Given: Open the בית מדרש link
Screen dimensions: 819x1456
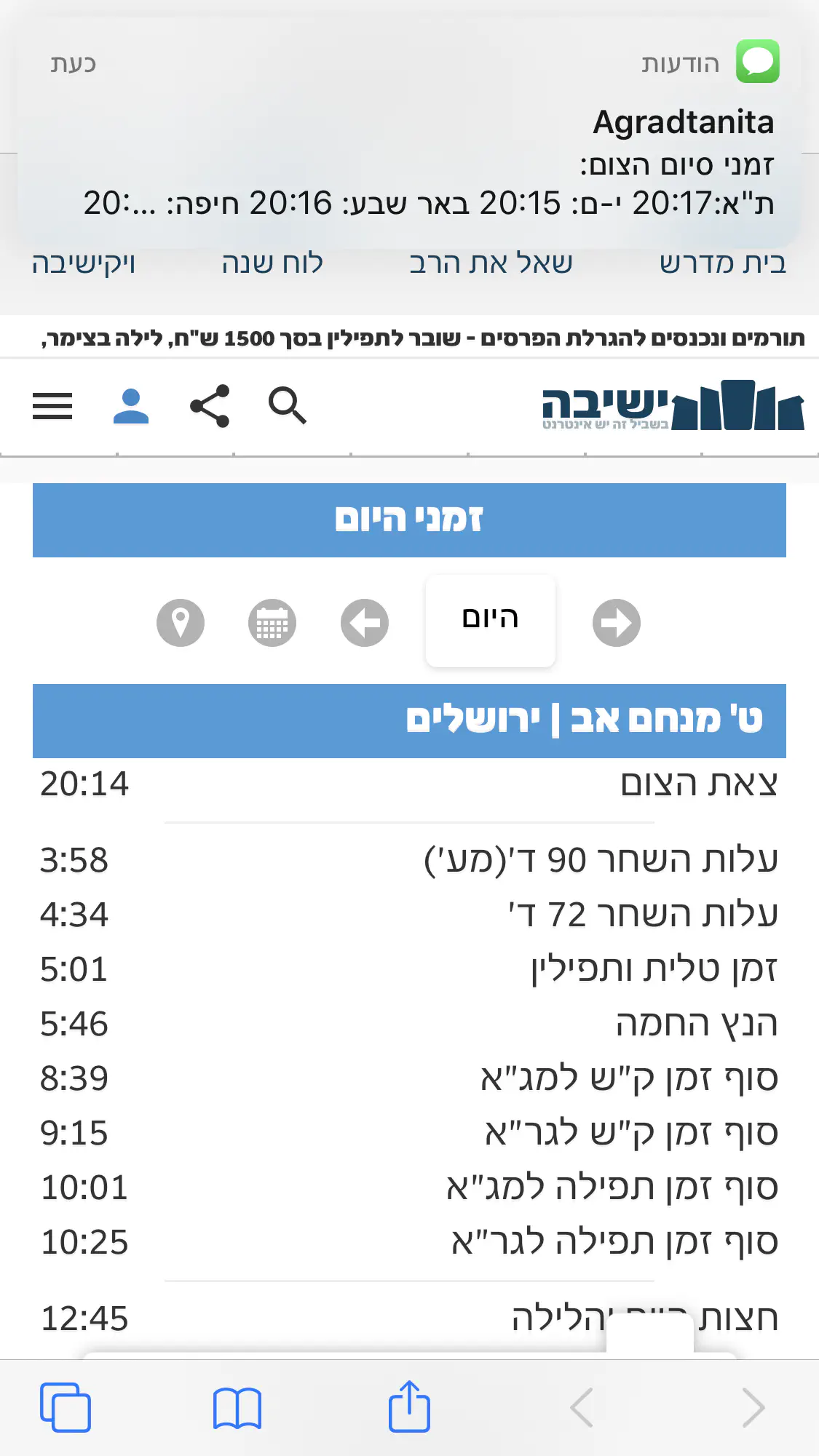Looking at the screenshot, I should 722,263.
